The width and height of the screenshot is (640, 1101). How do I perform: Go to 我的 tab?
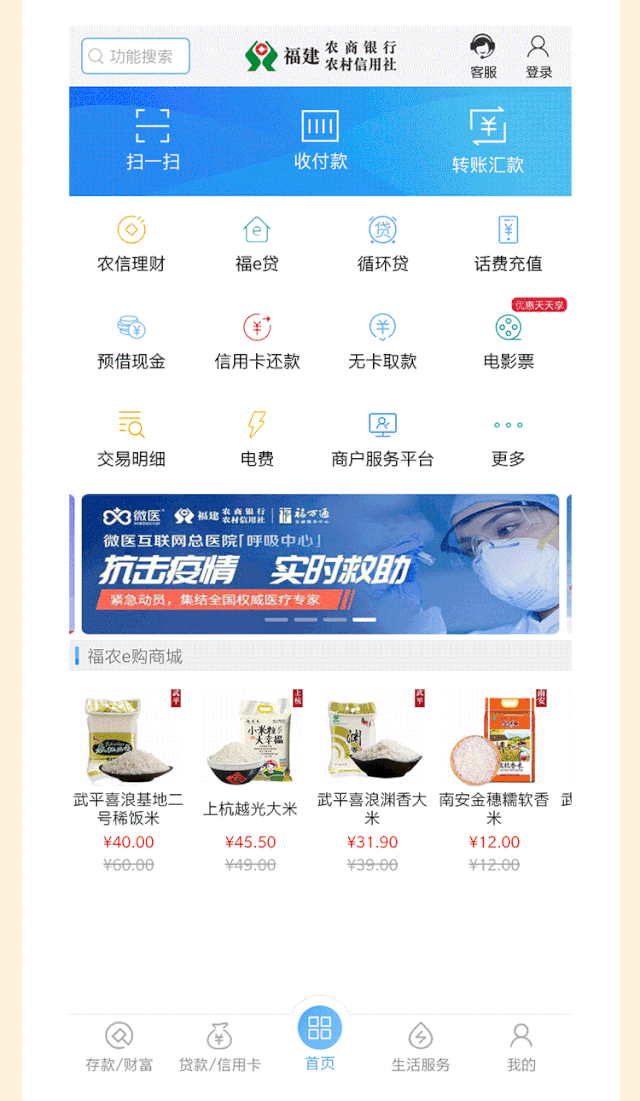(521, 1047)
